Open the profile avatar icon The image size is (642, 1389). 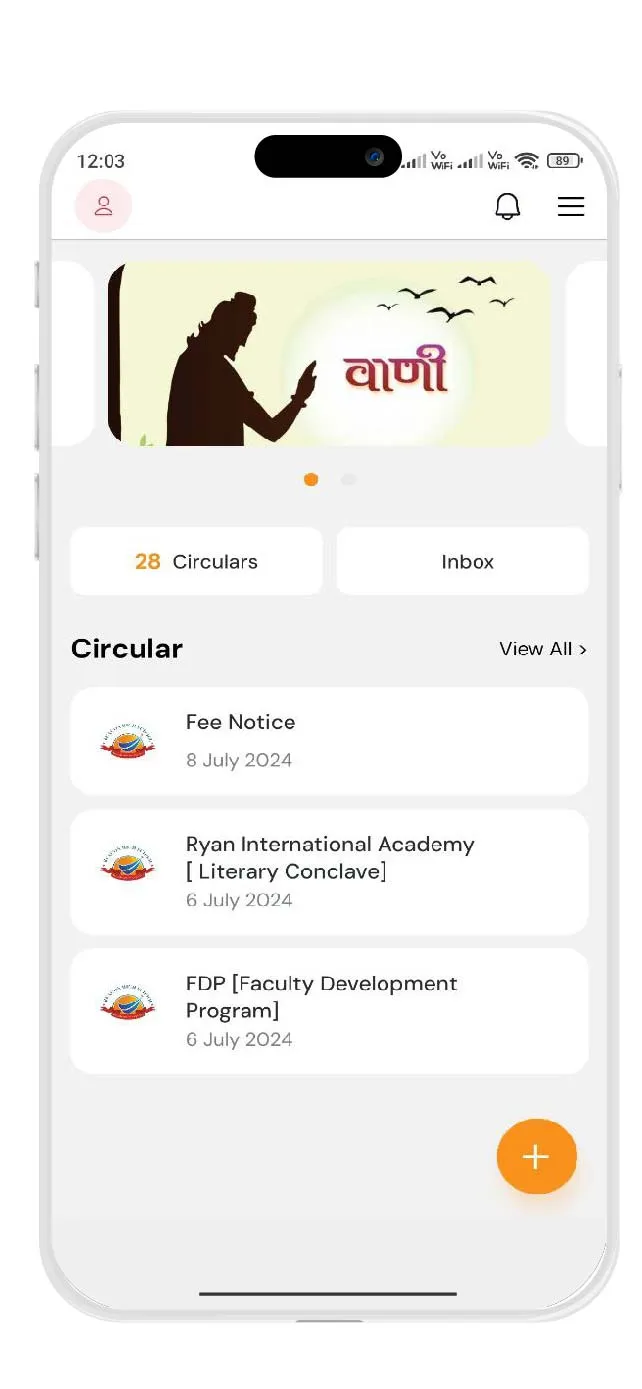(x=103, y=207)
